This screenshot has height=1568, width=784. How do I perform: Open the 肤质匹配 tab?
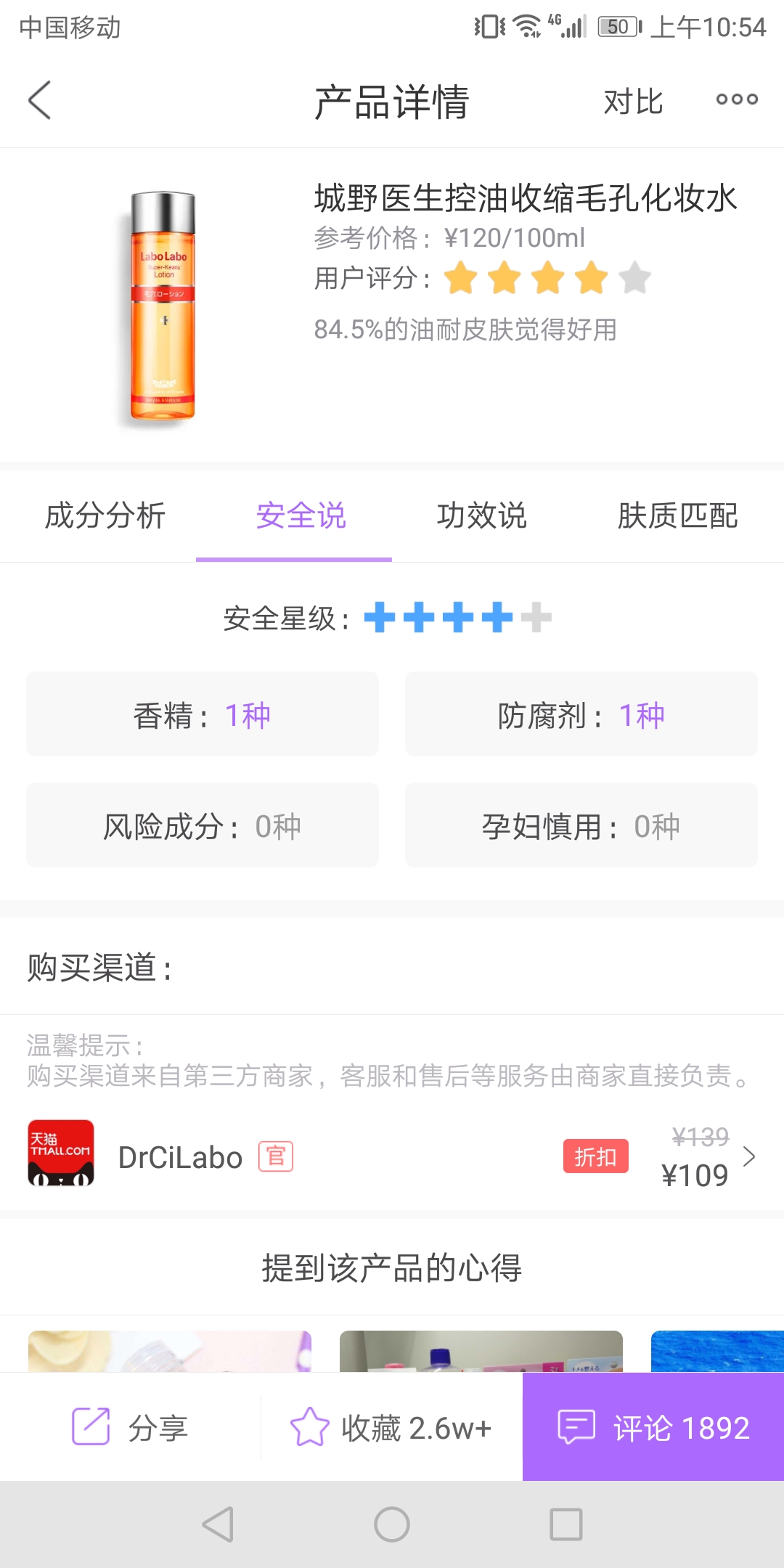pos(679,517)
